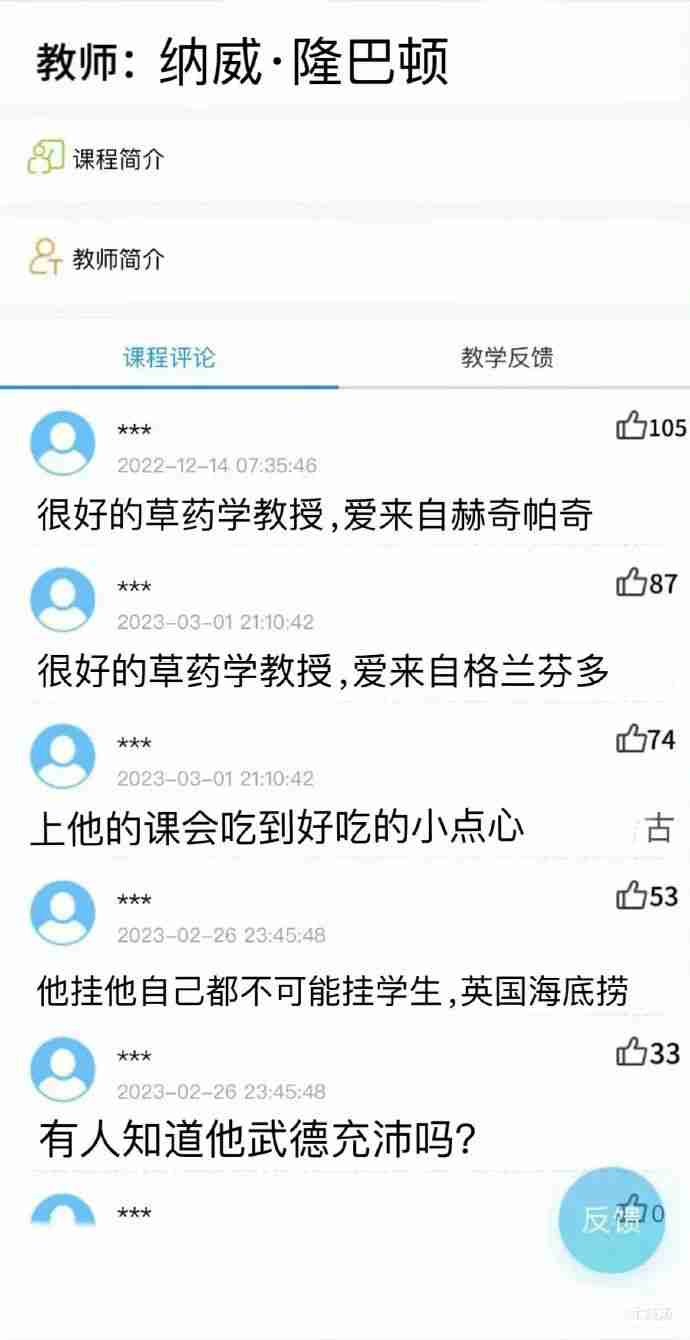Like the comment mentioning 英国海底捞
This screenshot has height=1340, width=690.
(x=632, y=896)
